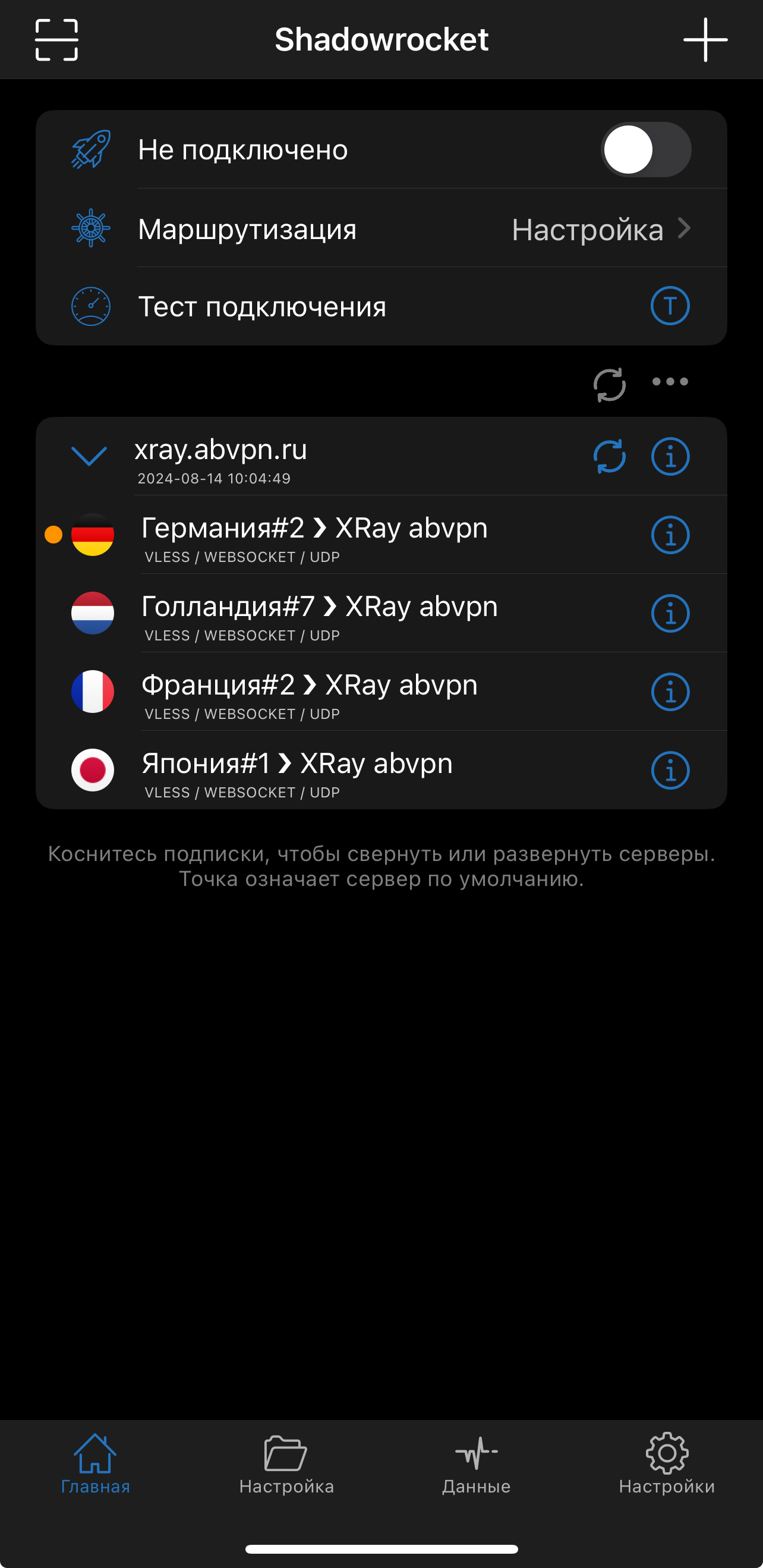This screenshot has width=763, height=1568.
Task: Open info for Голландия#7 server
Action: pyautogui.click(x=670, y=614)
